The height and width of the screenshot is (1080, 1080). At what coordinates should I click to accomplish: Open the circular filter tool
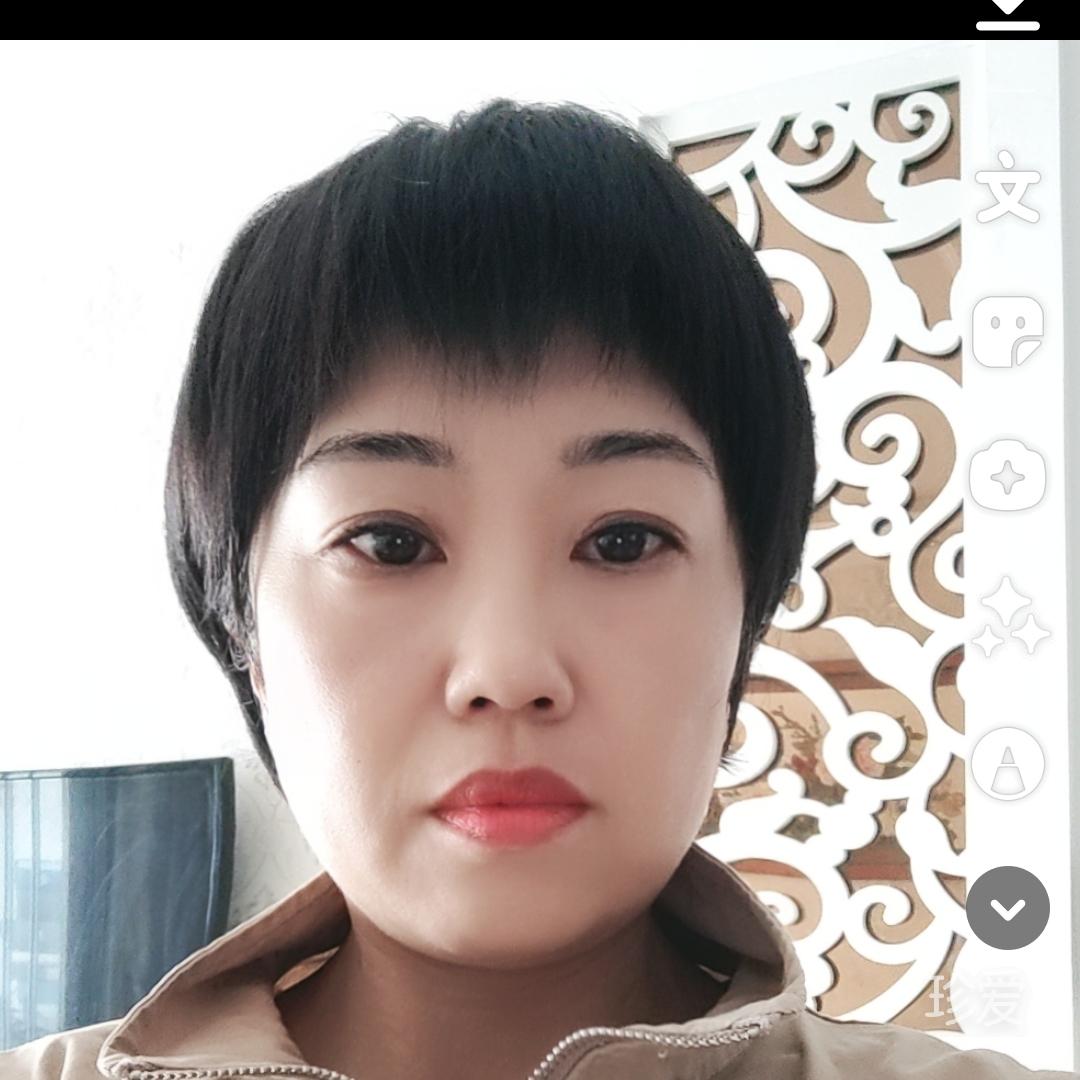pos(1008,762)
